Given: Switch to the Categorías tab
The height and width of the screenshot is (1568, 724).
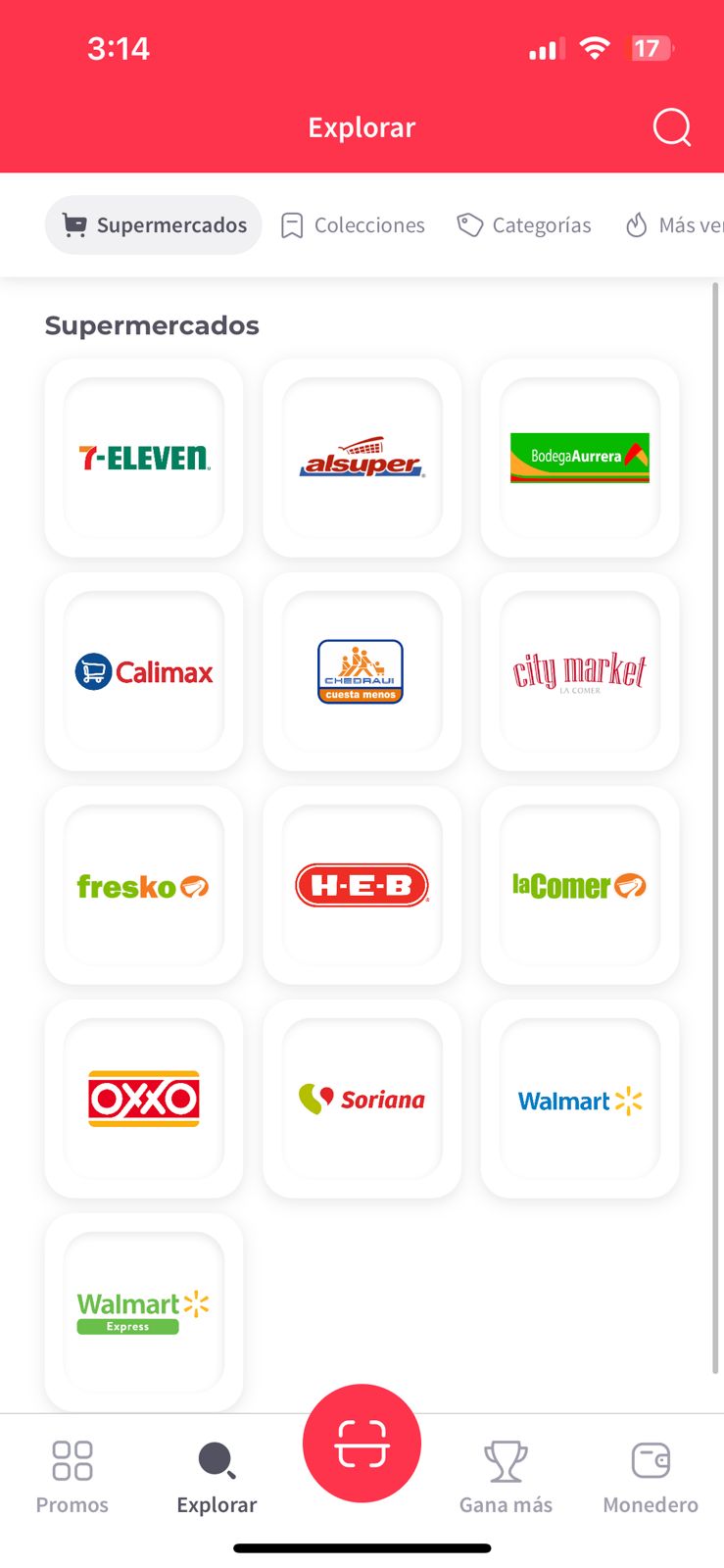Looking at the screenshot, I should [x=524, y=225].
